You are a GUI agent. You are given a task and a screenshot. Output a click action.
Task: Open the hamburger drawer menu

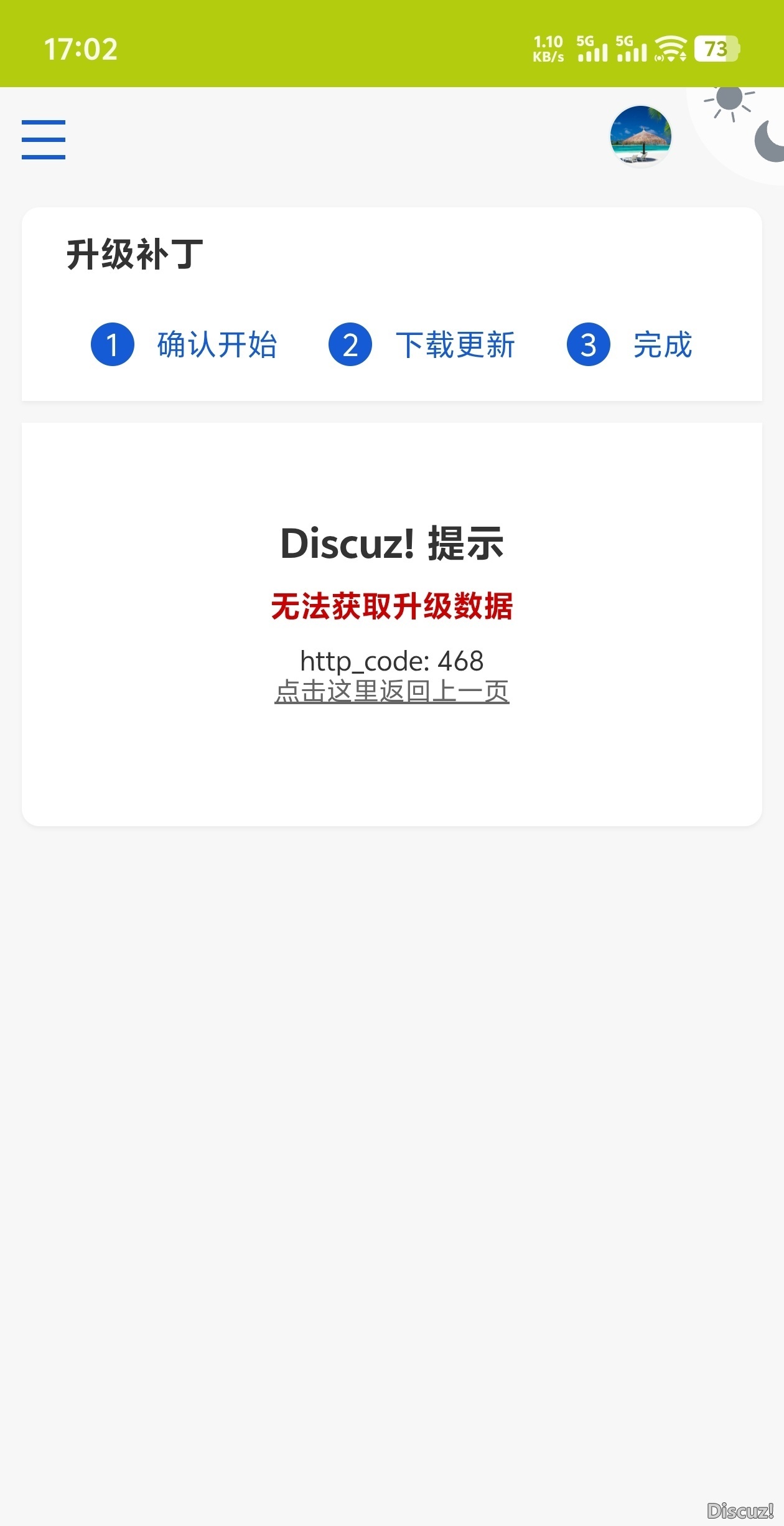[44, 139]
